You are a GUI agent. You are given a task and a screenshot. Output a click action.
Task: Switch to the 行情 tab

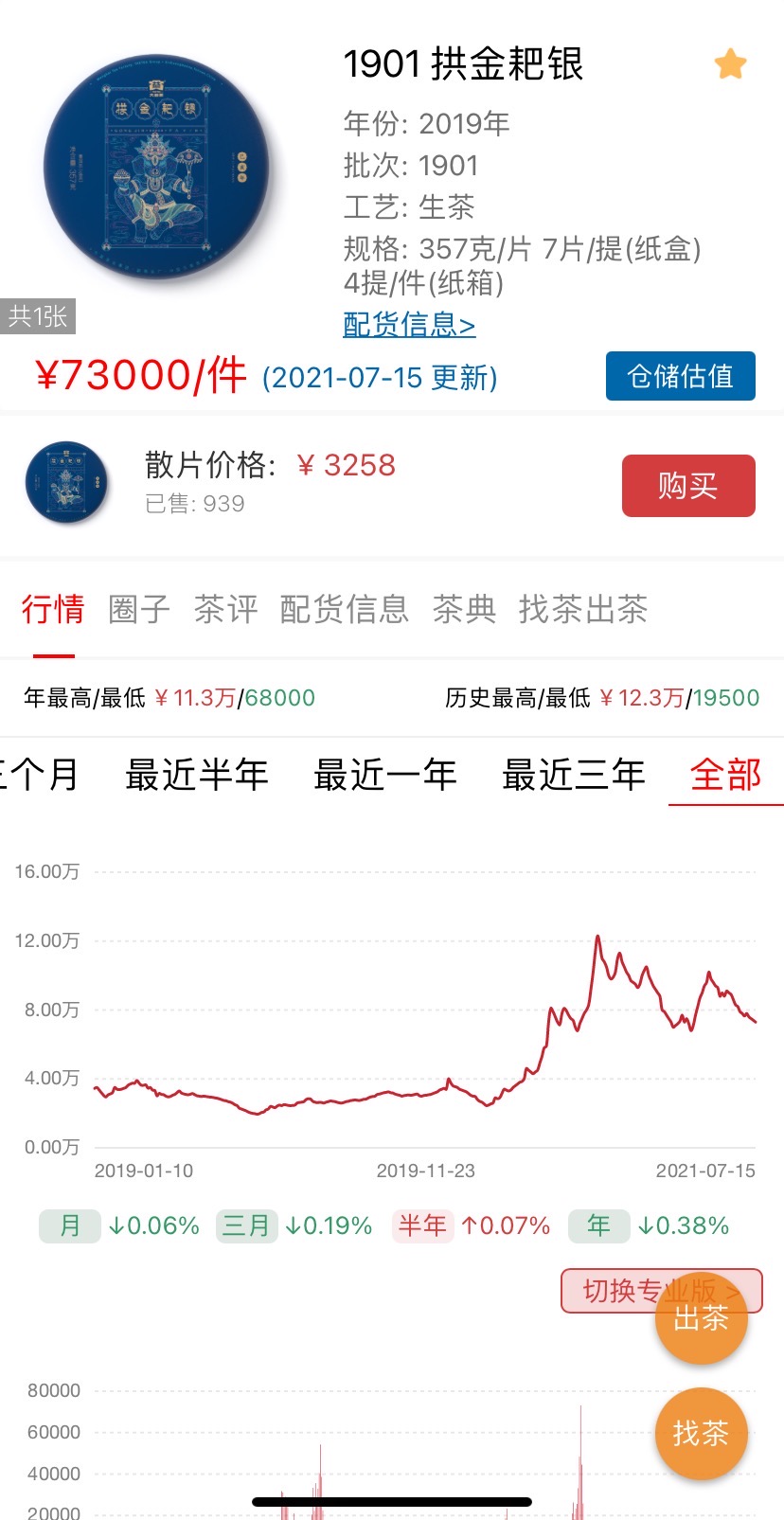tap(53, 609)
